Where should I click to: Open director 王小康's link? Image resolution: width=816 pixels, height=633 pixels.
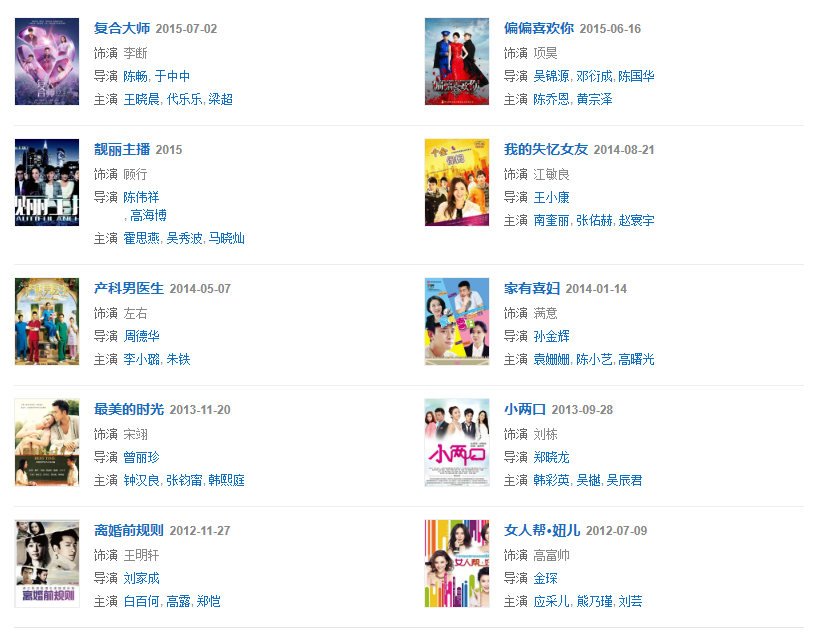[x=552, y=197]
